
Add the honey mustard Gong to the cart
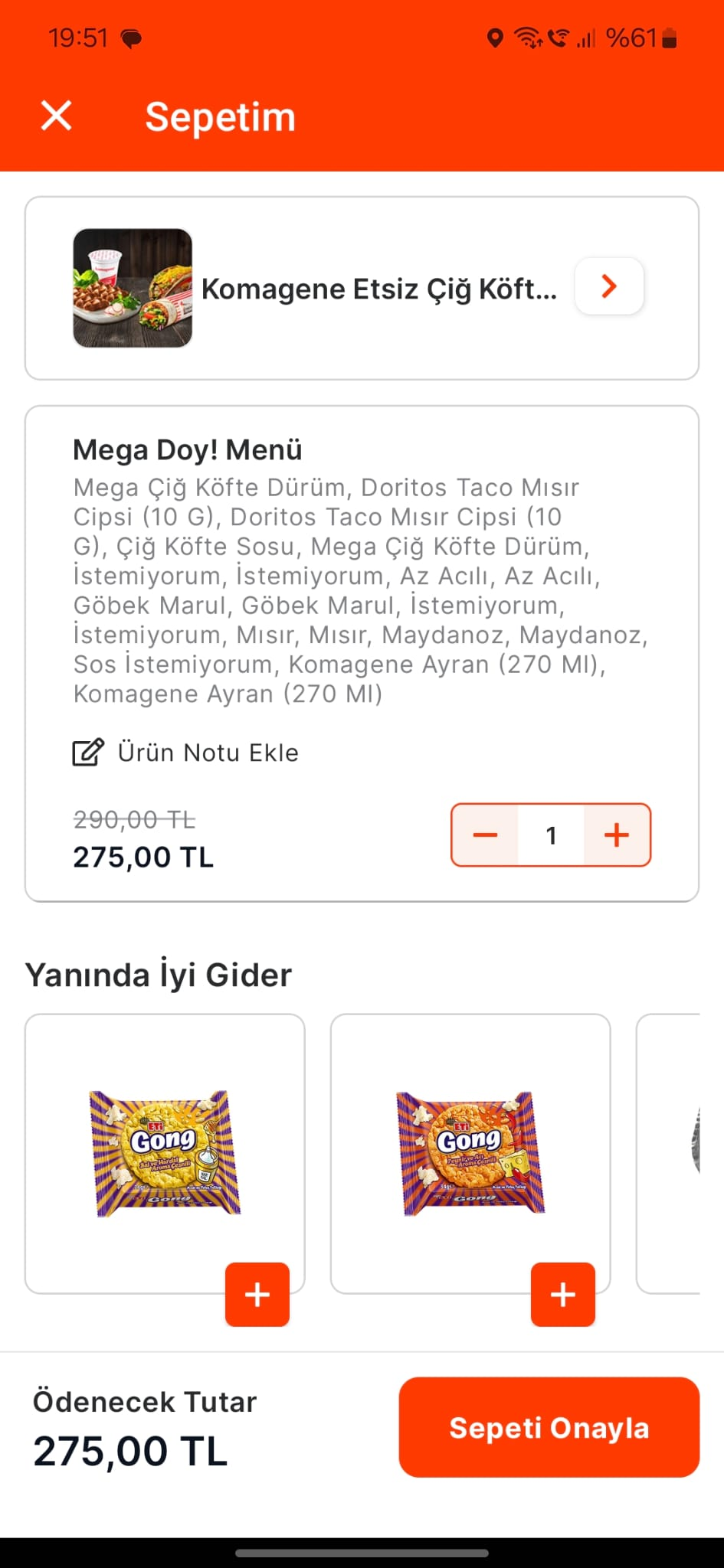(257, 1295)
